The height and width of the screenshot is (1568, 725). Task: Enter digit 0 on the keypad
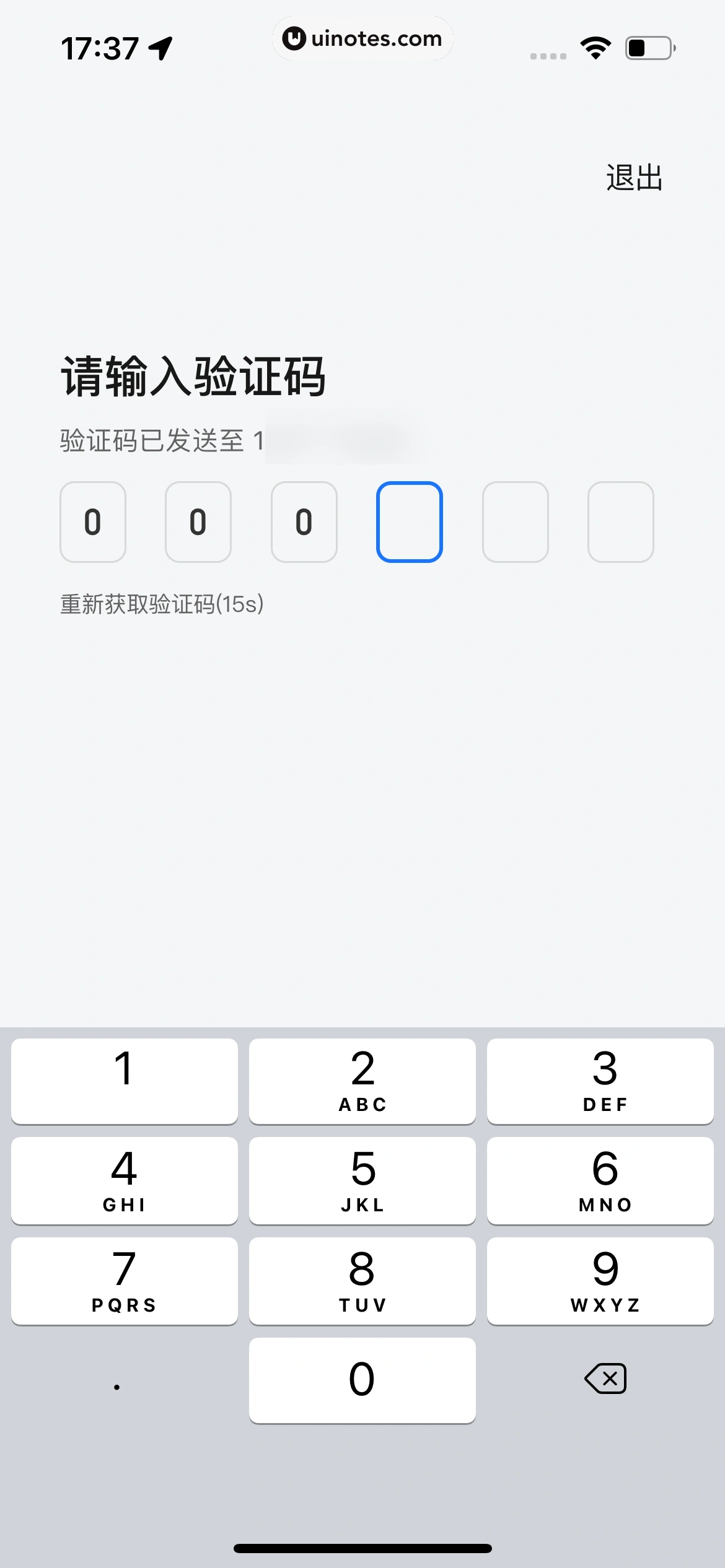click(362, 1380)
